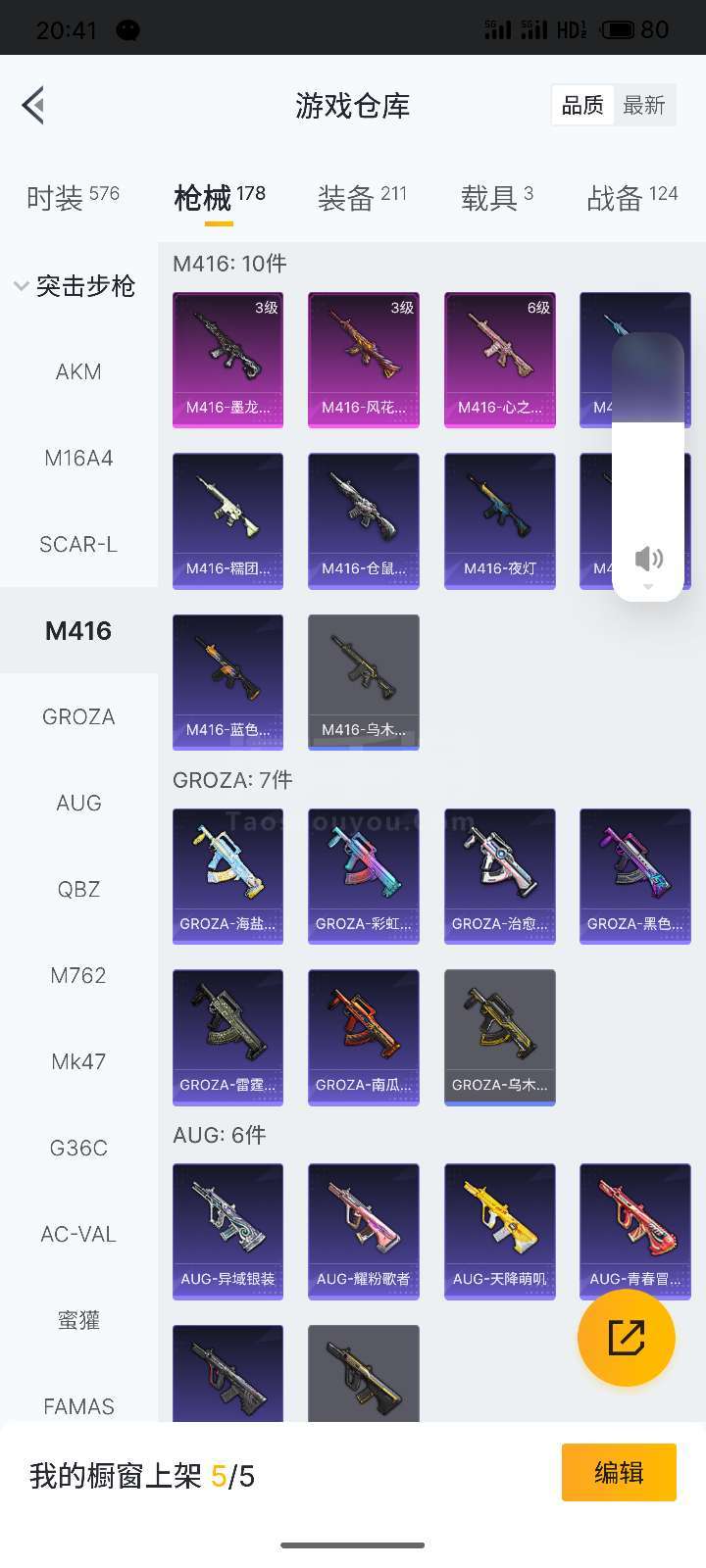Screen dimensions: 706x1568
Task: Jump to GROZA in the side list
Action: point(78,716)
